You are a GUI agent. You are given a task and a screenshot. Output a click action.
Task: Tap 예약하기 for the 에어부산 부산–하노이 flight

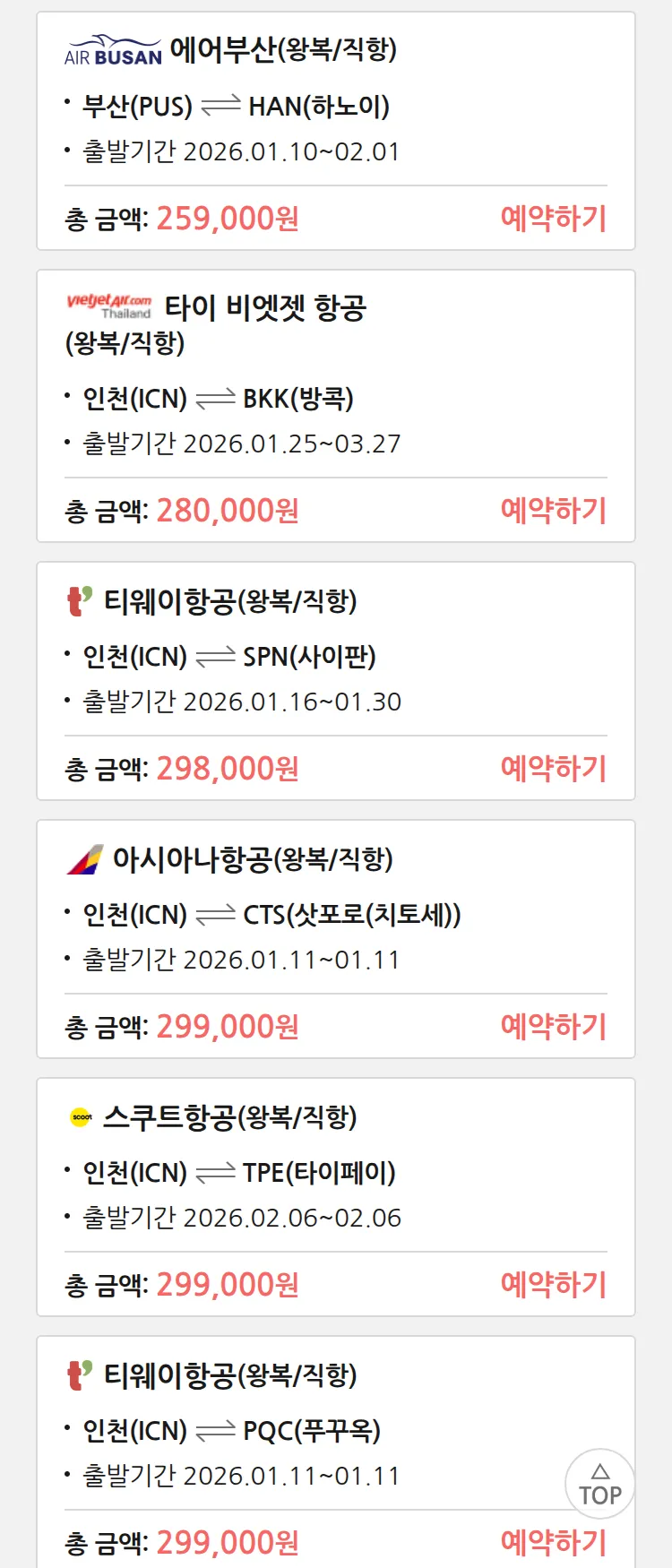click(x=553, y=219)
